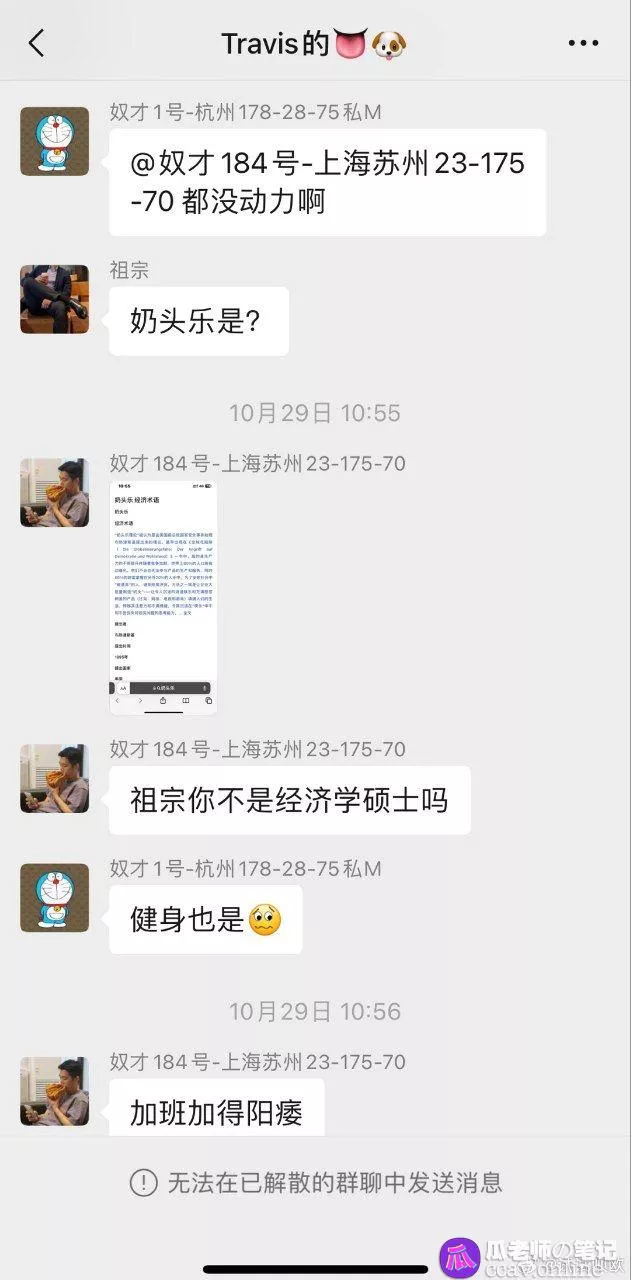Go back to the chat list
The width and height of the screenshot is (631, 1280).
(37, 43)
